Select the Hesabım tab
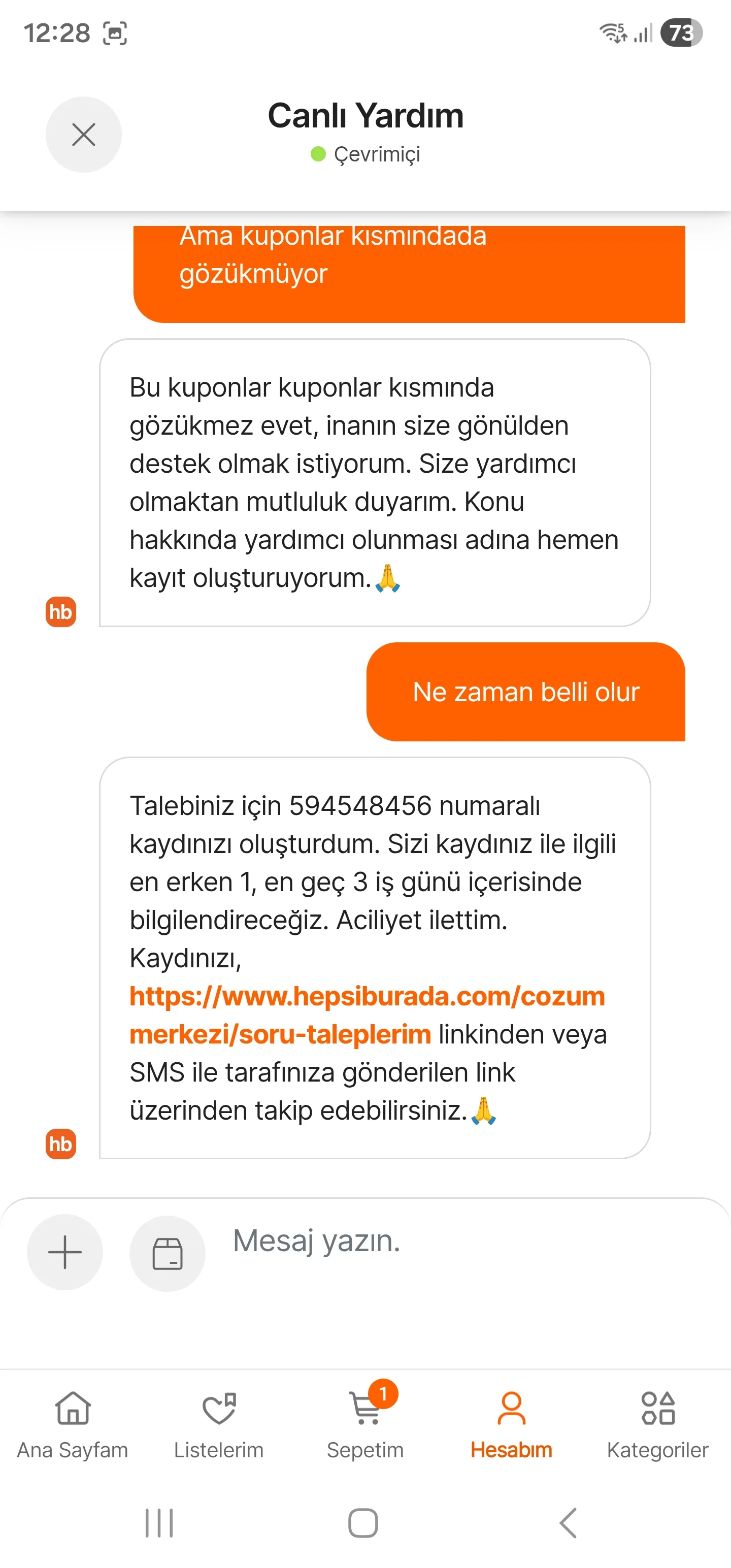The image size is (731, 1568). (511, 1425)
